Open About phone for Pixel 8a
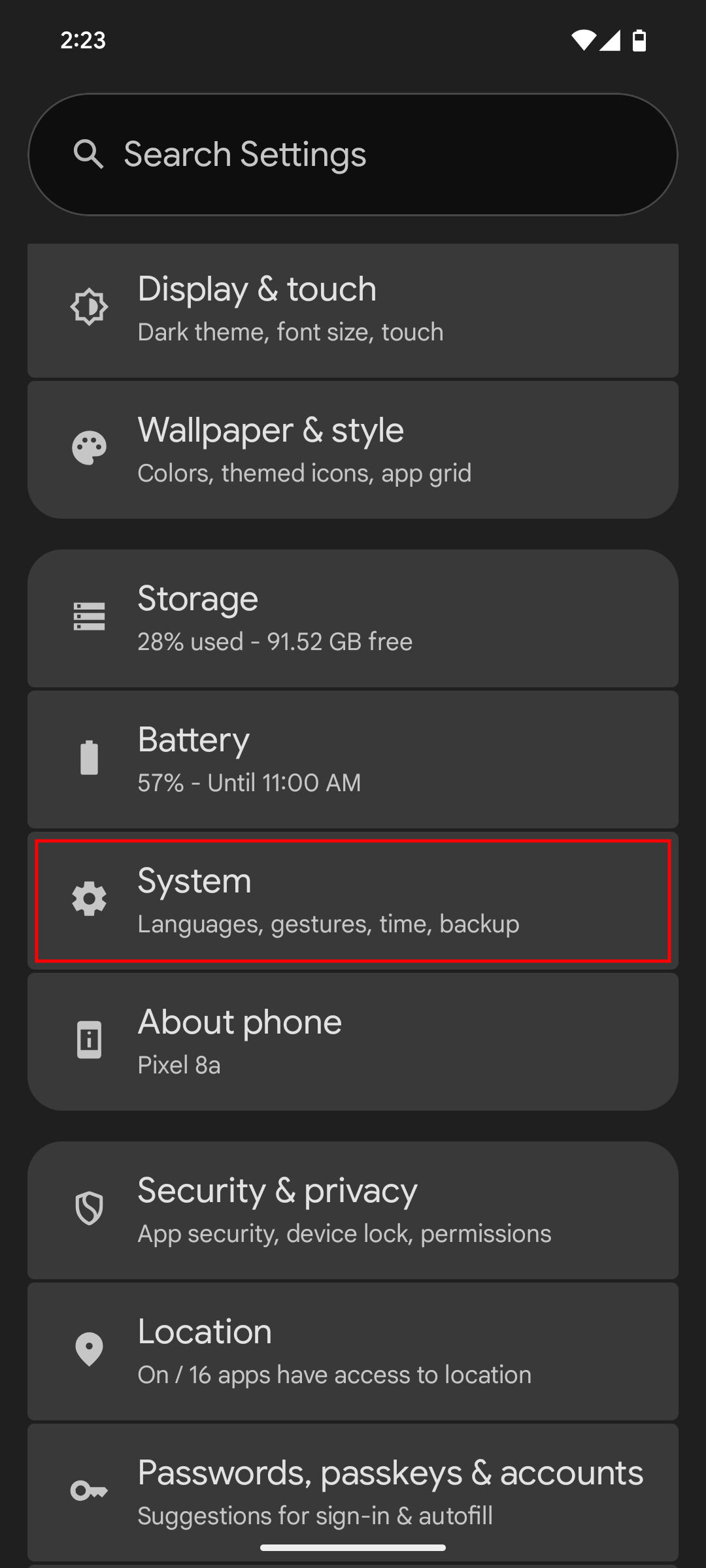 pyautogui.click(x=353, y=1039)
